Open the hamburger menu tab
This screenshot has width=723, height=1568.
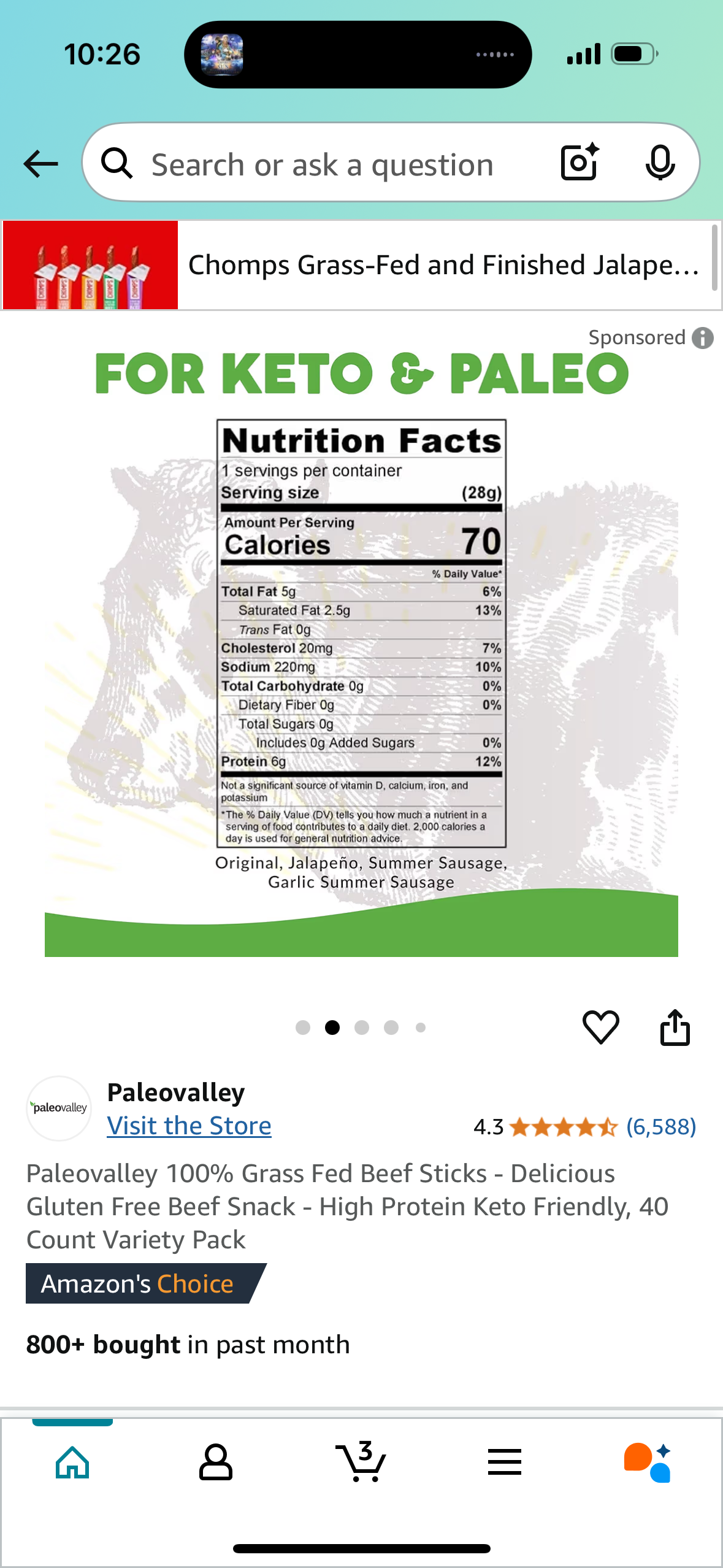505,1462
